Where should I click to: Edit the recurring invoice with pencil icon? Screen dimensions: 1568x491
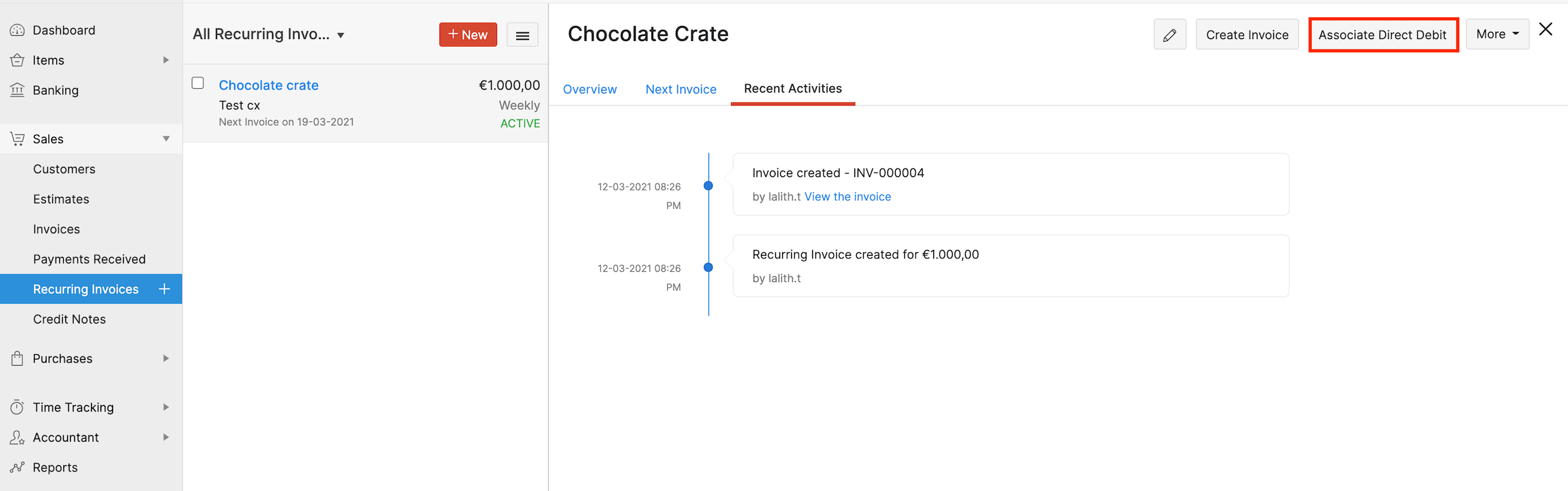(x=1169, y=35)
